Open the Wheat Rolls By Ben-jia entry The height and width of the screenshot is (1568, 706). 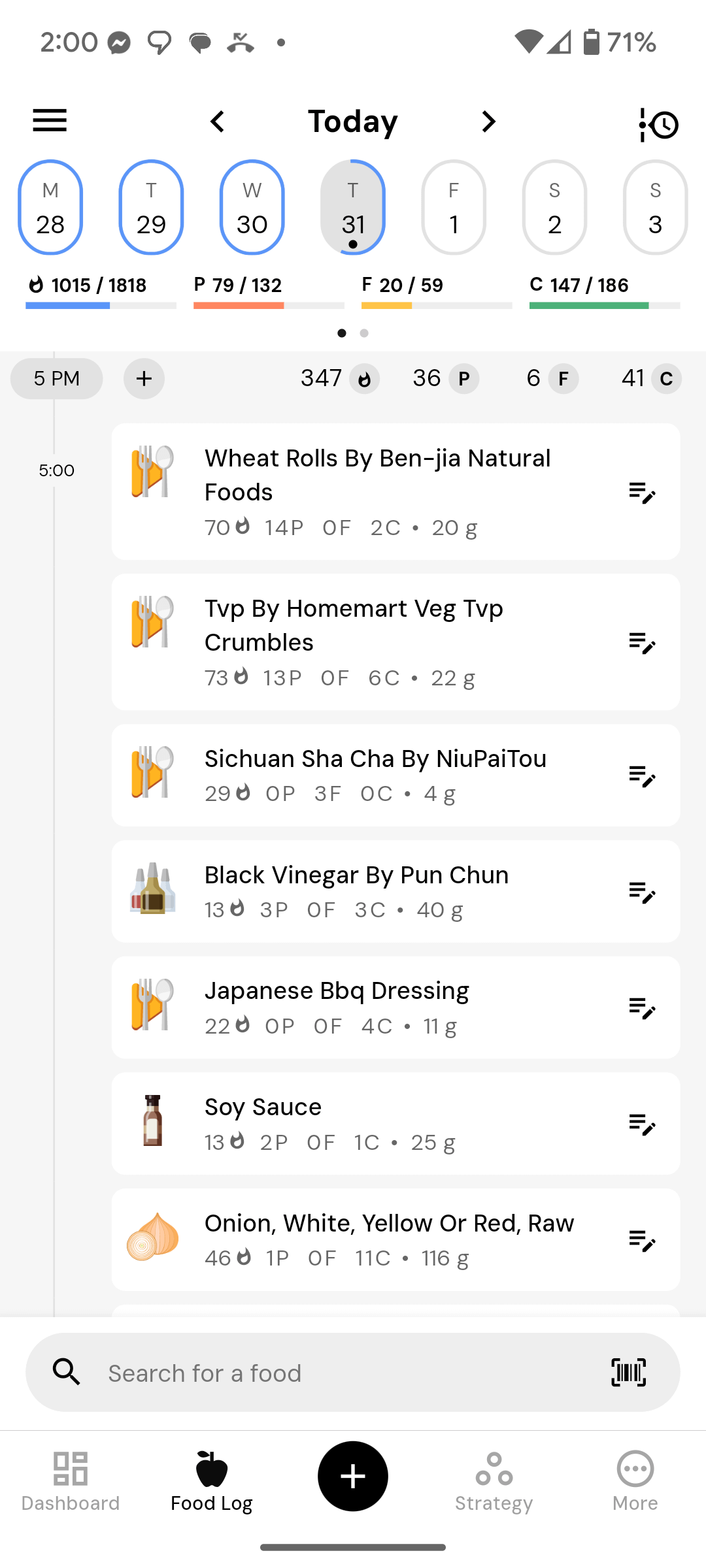coord(395,491)
